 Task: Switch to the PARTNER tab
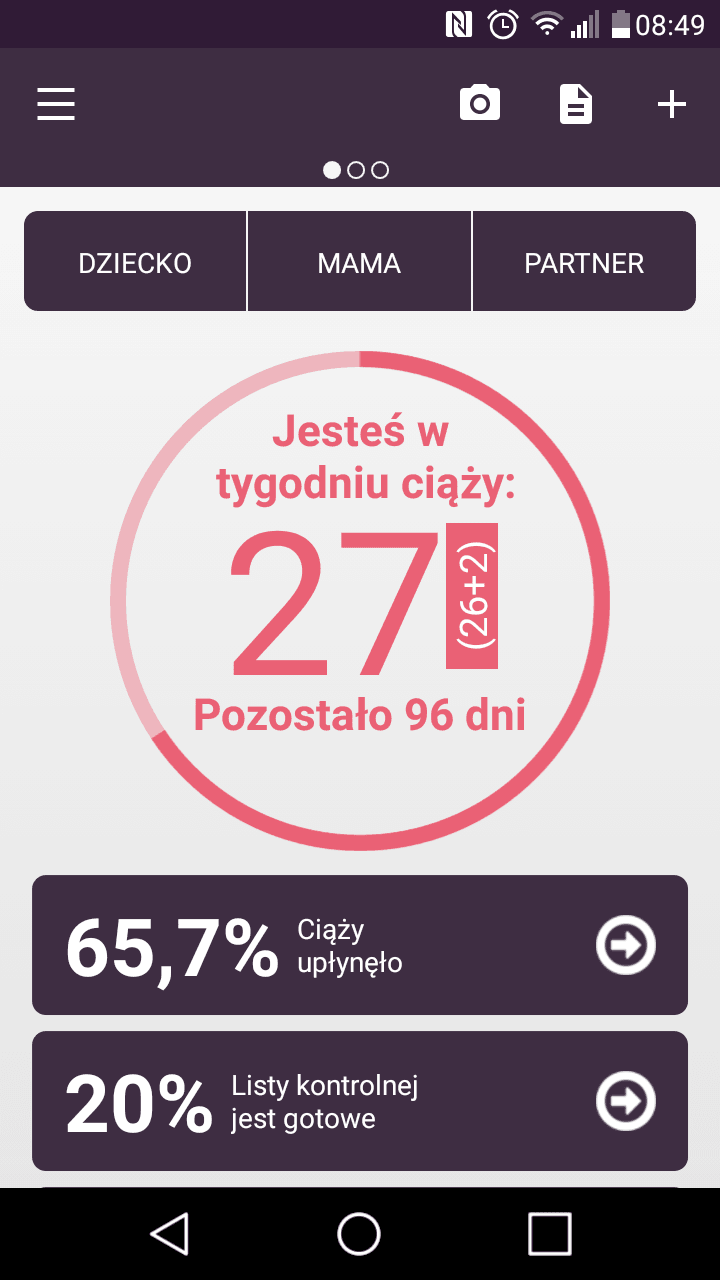584,262
